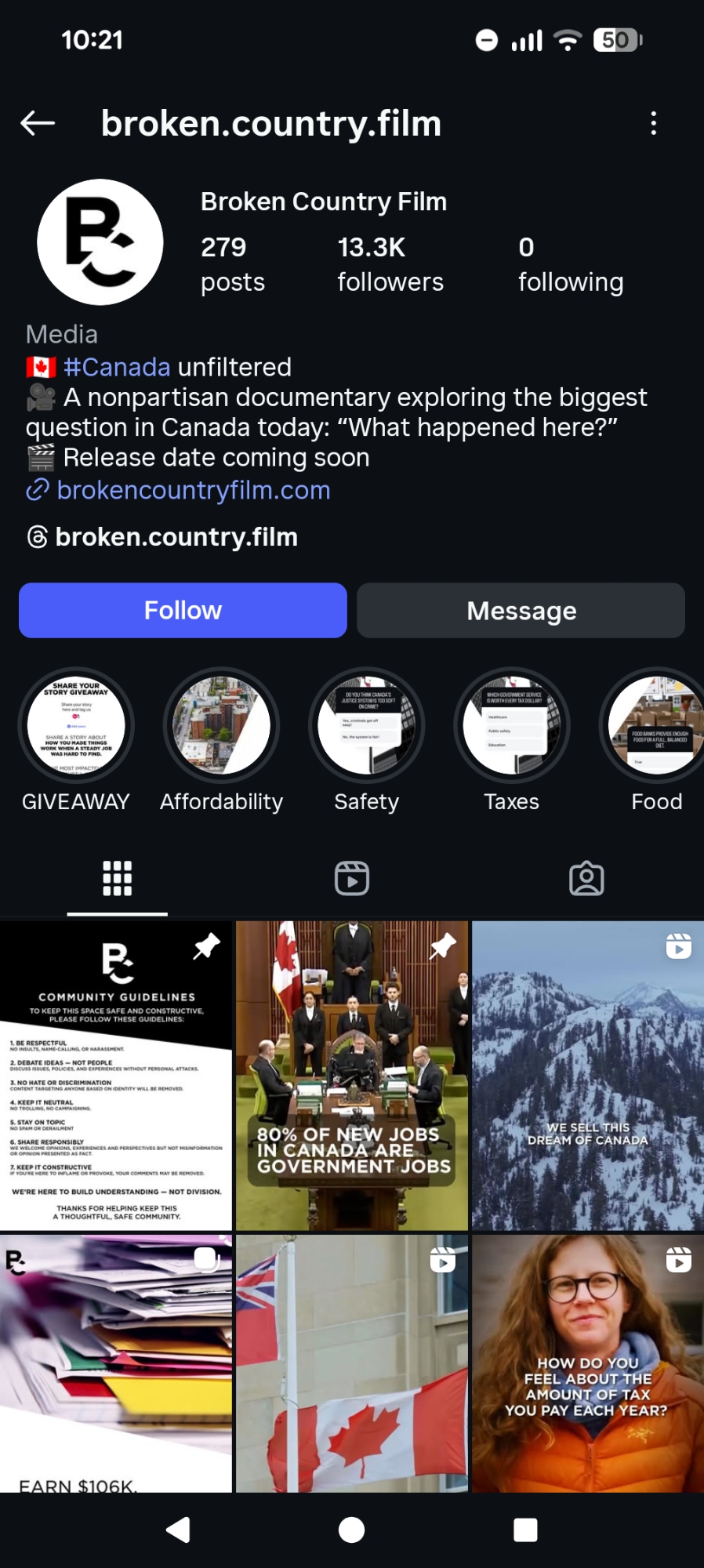Screen dimensions: 704x1568
Task: Open the Affordability story highlight
Action: pos(221,725)
